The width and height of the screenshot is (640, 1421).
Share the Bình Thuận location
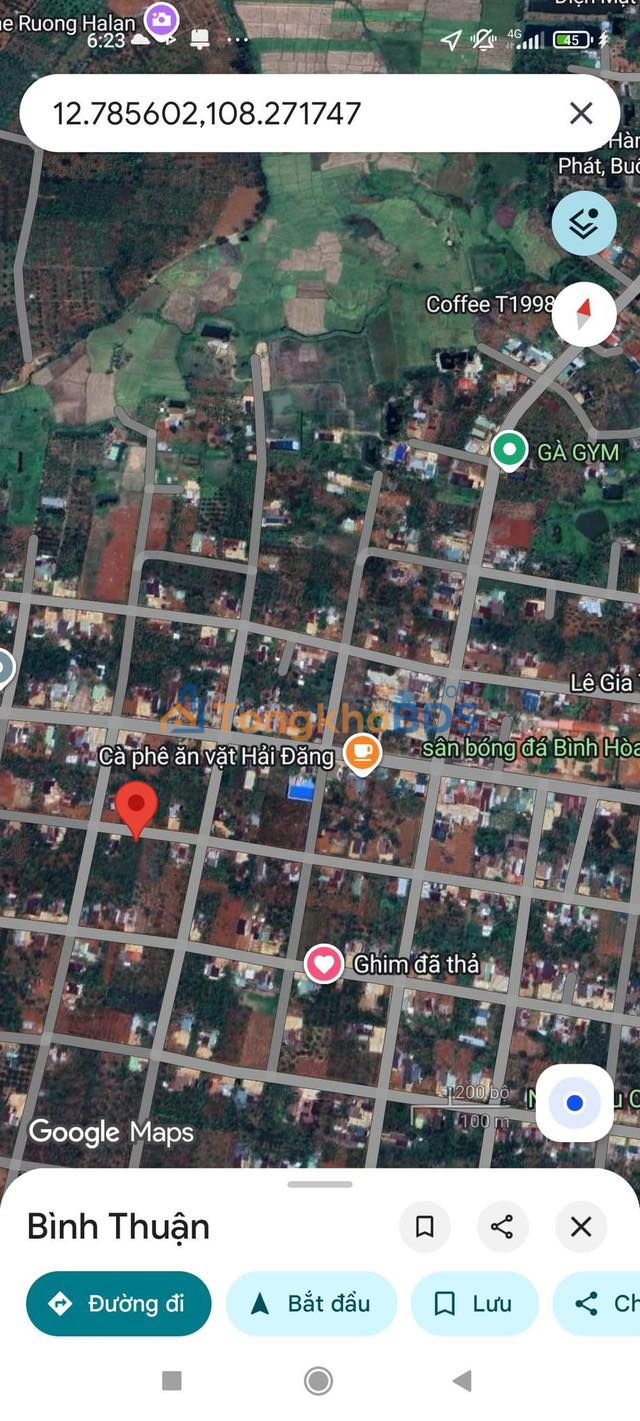coord(502,1227)
